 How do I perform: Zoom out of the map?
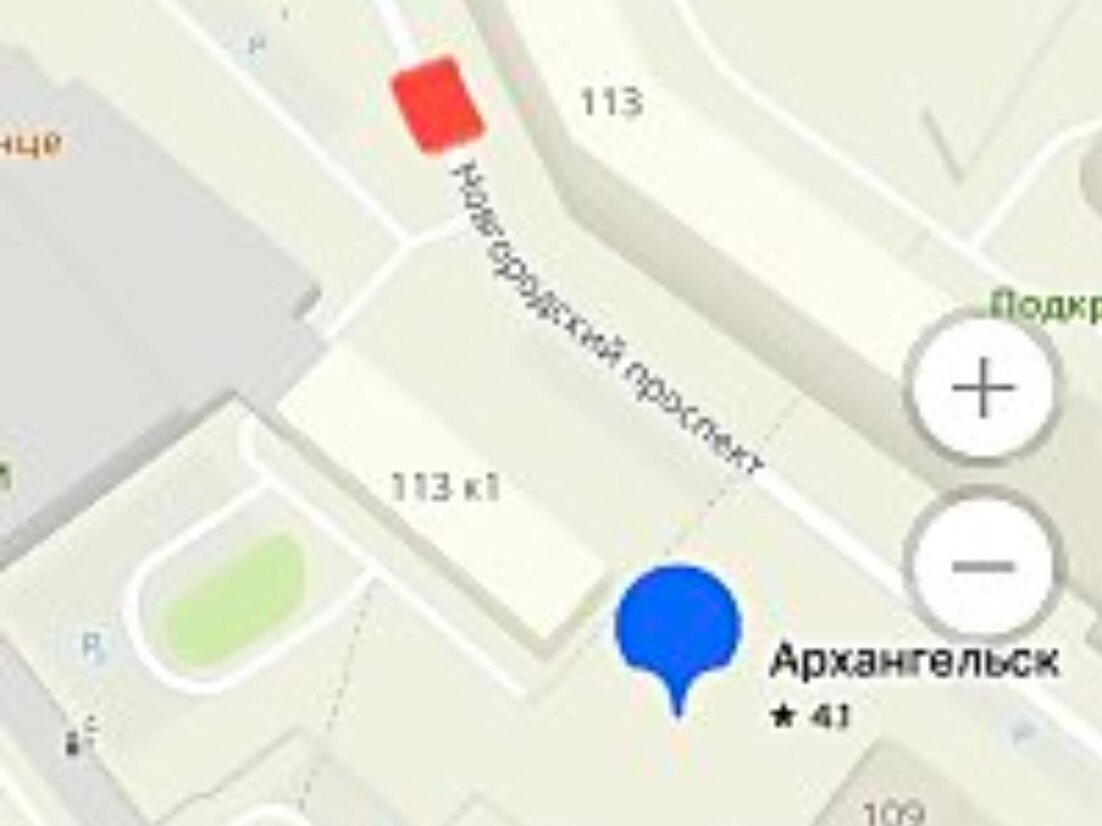pos(982,566)
